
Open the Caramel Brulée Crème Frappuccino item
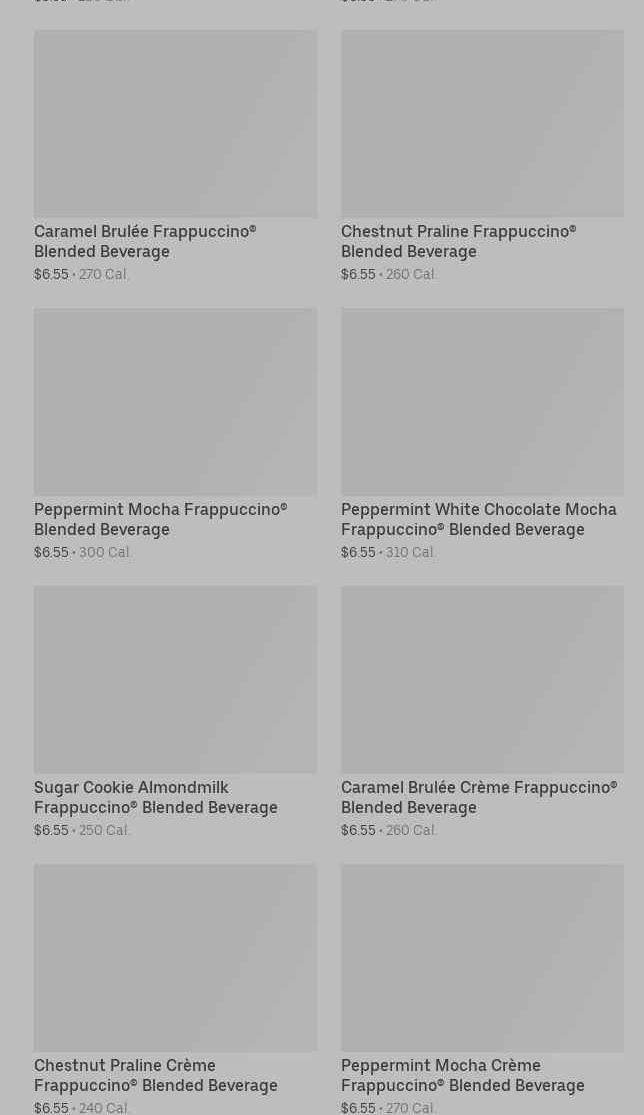(482, 713)
